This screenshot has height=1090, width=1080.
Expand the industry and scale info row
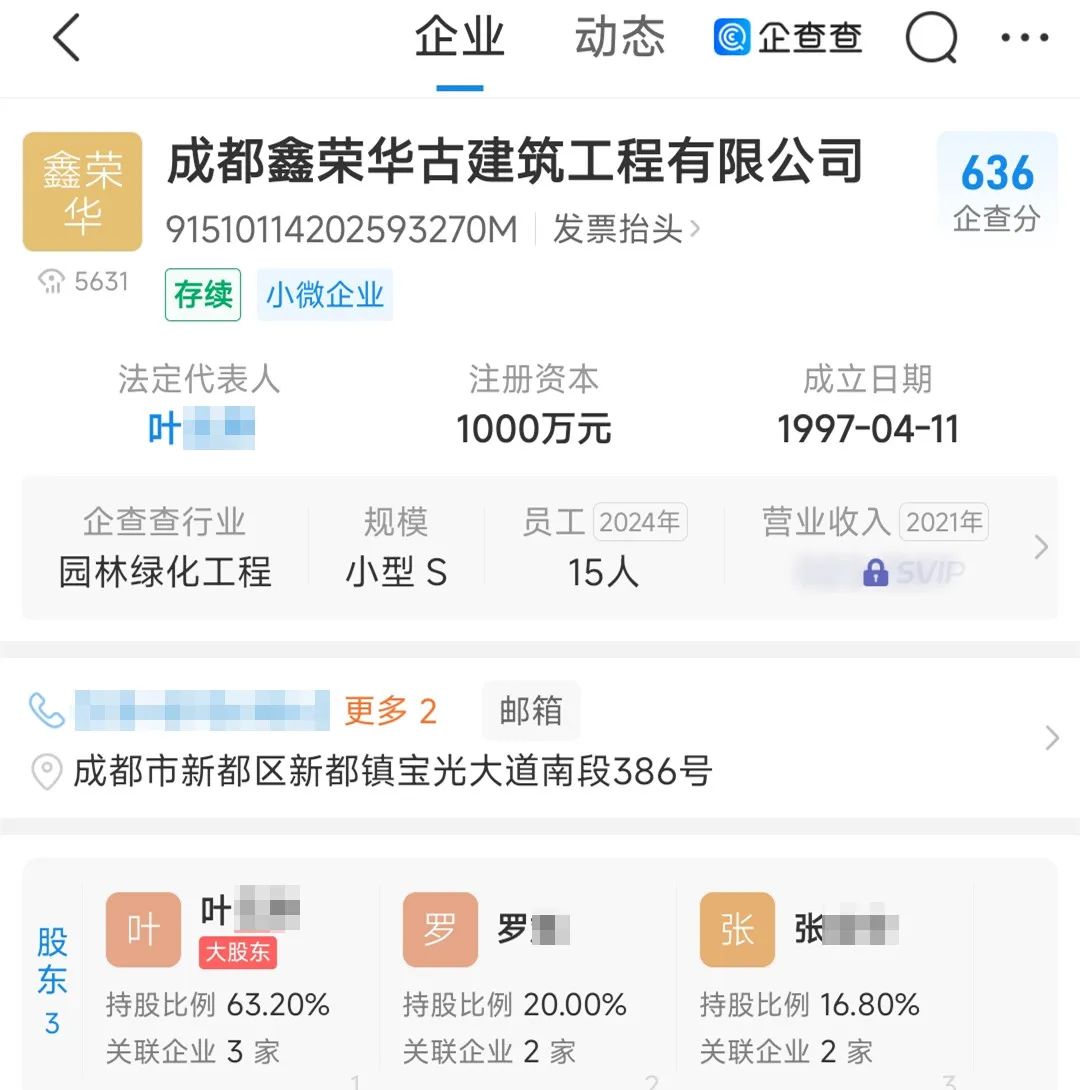tap(1040, 547)
